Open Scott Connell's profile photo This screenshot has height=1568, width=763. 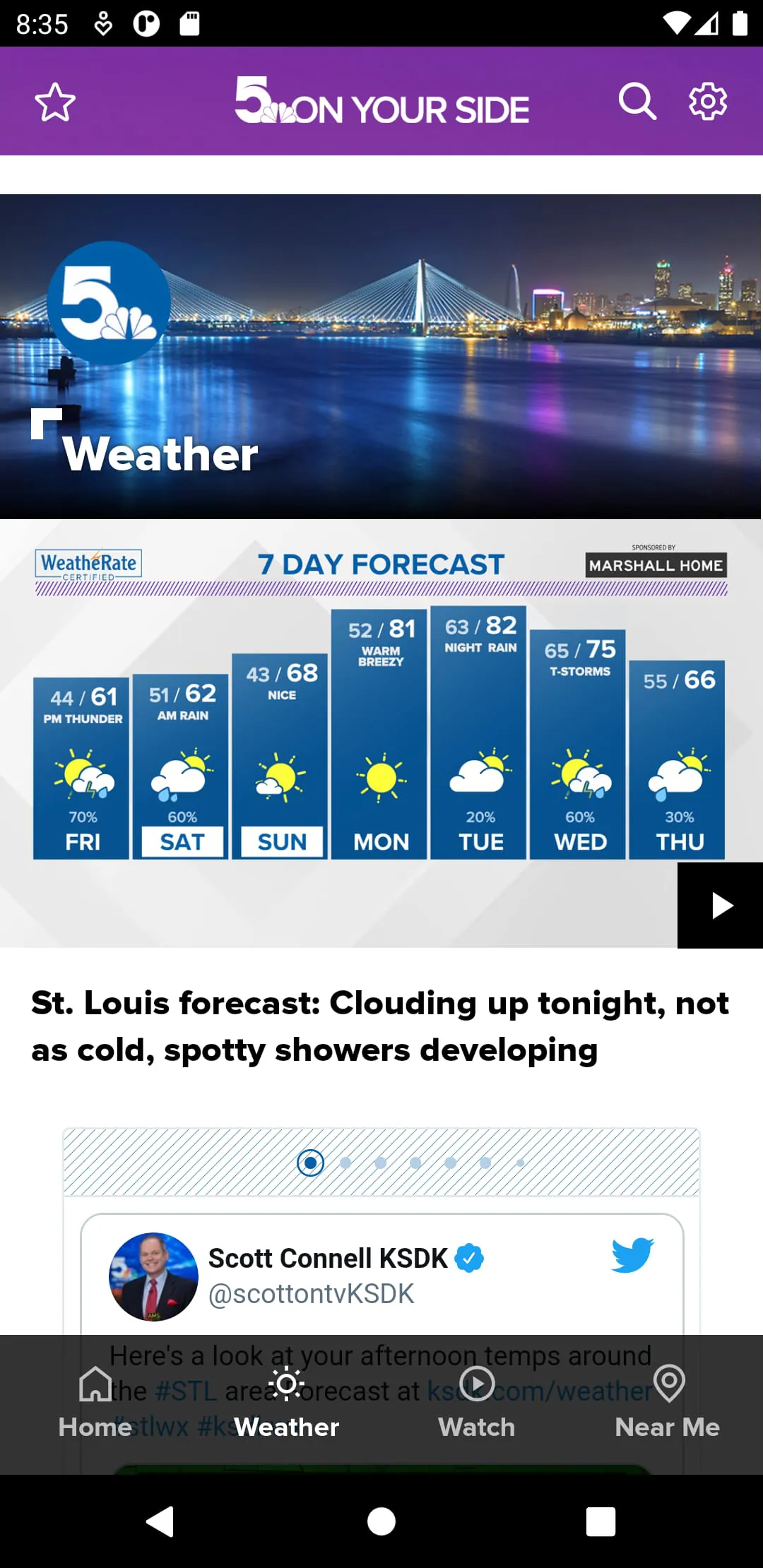(153, 1276)
